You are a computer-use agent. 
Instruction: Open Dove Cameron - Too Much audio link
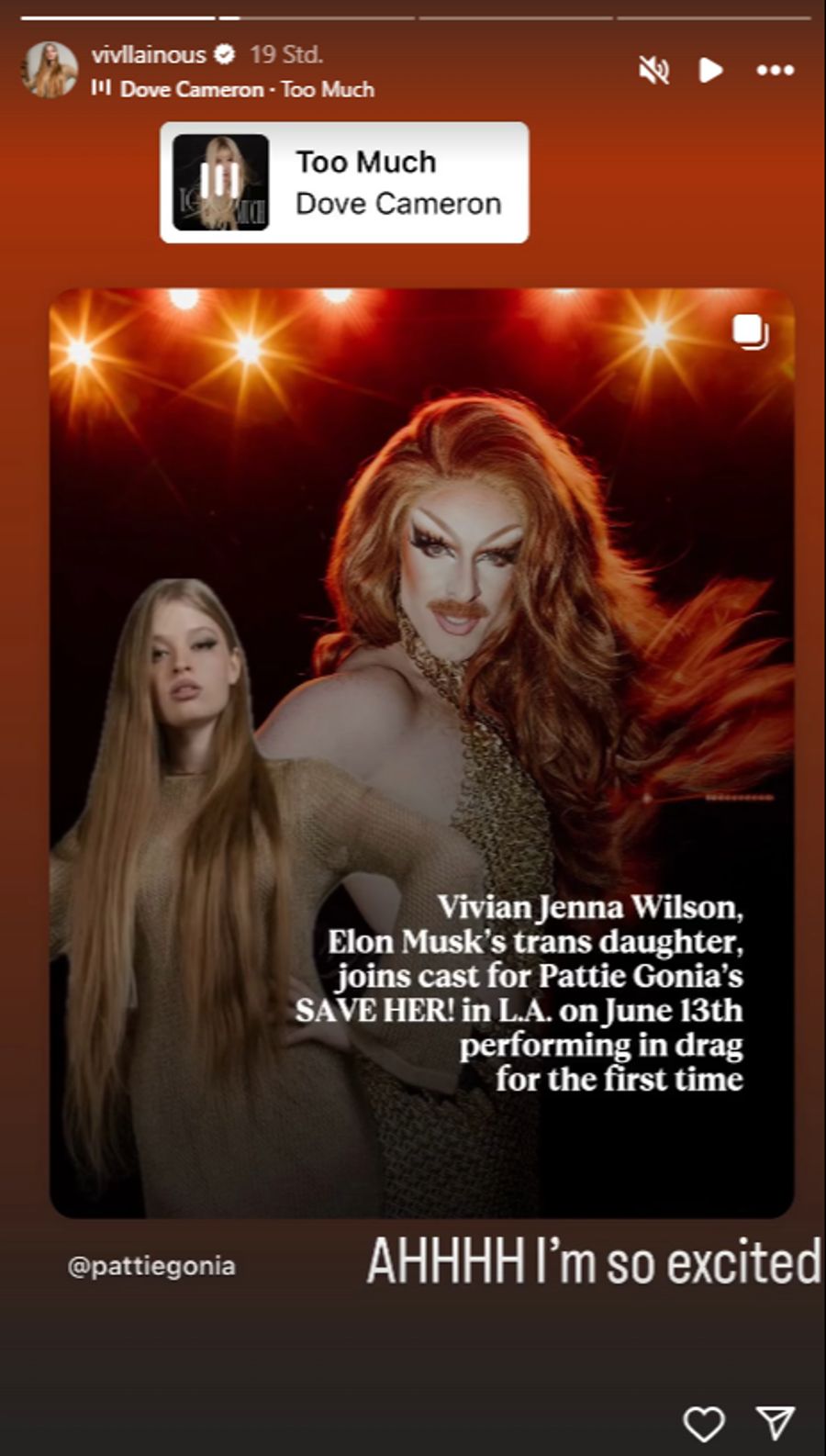(246, 89)
